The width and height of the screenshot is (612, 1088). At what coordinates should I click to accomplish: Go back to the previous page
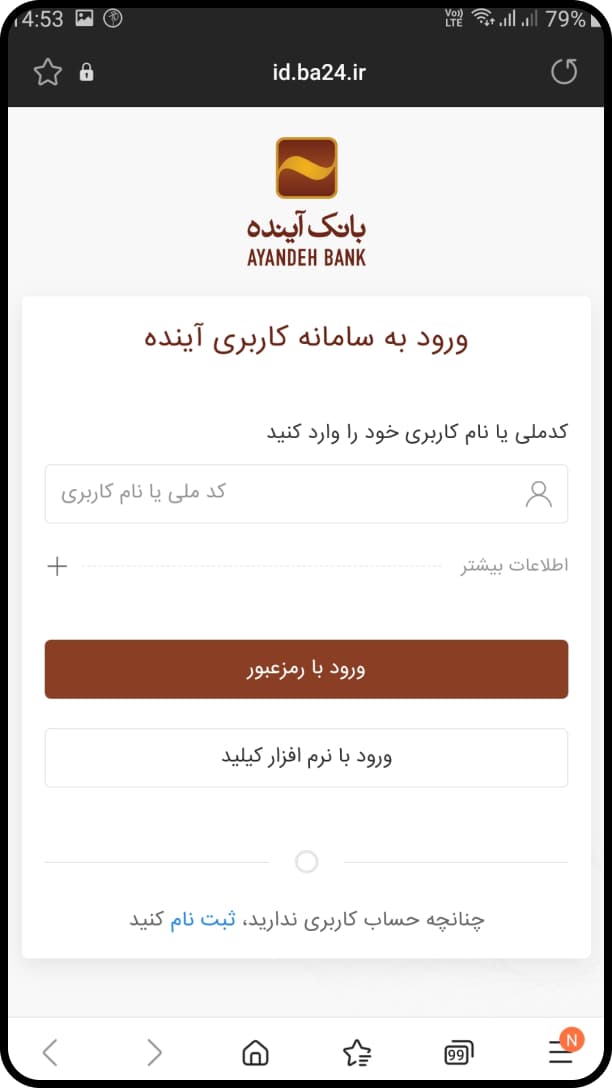tap(51, 1051)
